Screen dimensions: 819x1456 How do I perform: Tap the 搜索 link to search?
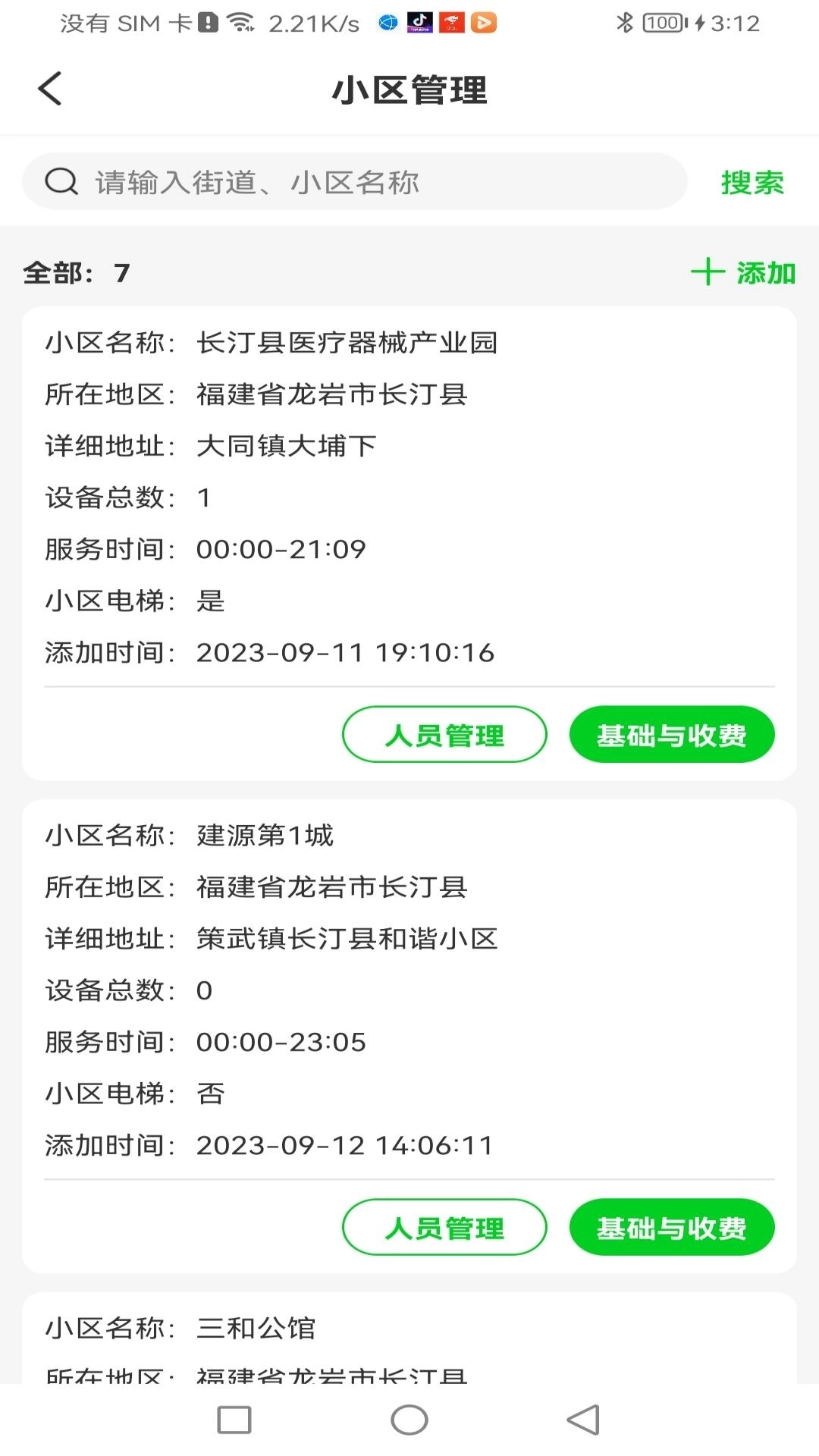point(752,183)
